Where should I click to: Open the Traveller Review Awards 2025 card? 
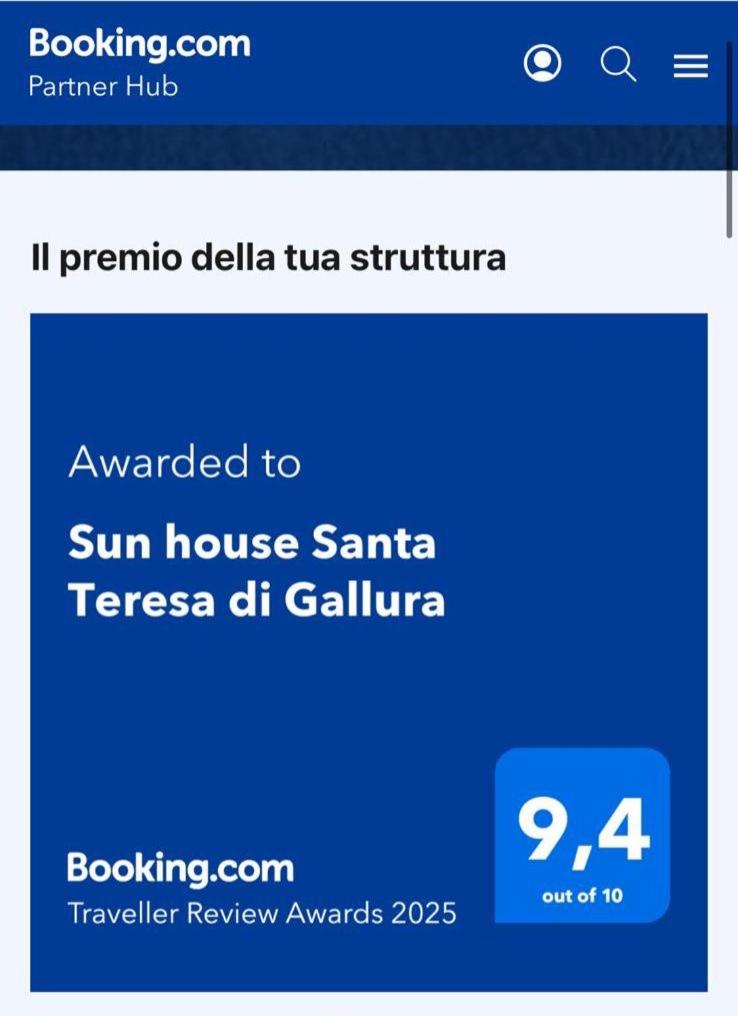(368, 652)
